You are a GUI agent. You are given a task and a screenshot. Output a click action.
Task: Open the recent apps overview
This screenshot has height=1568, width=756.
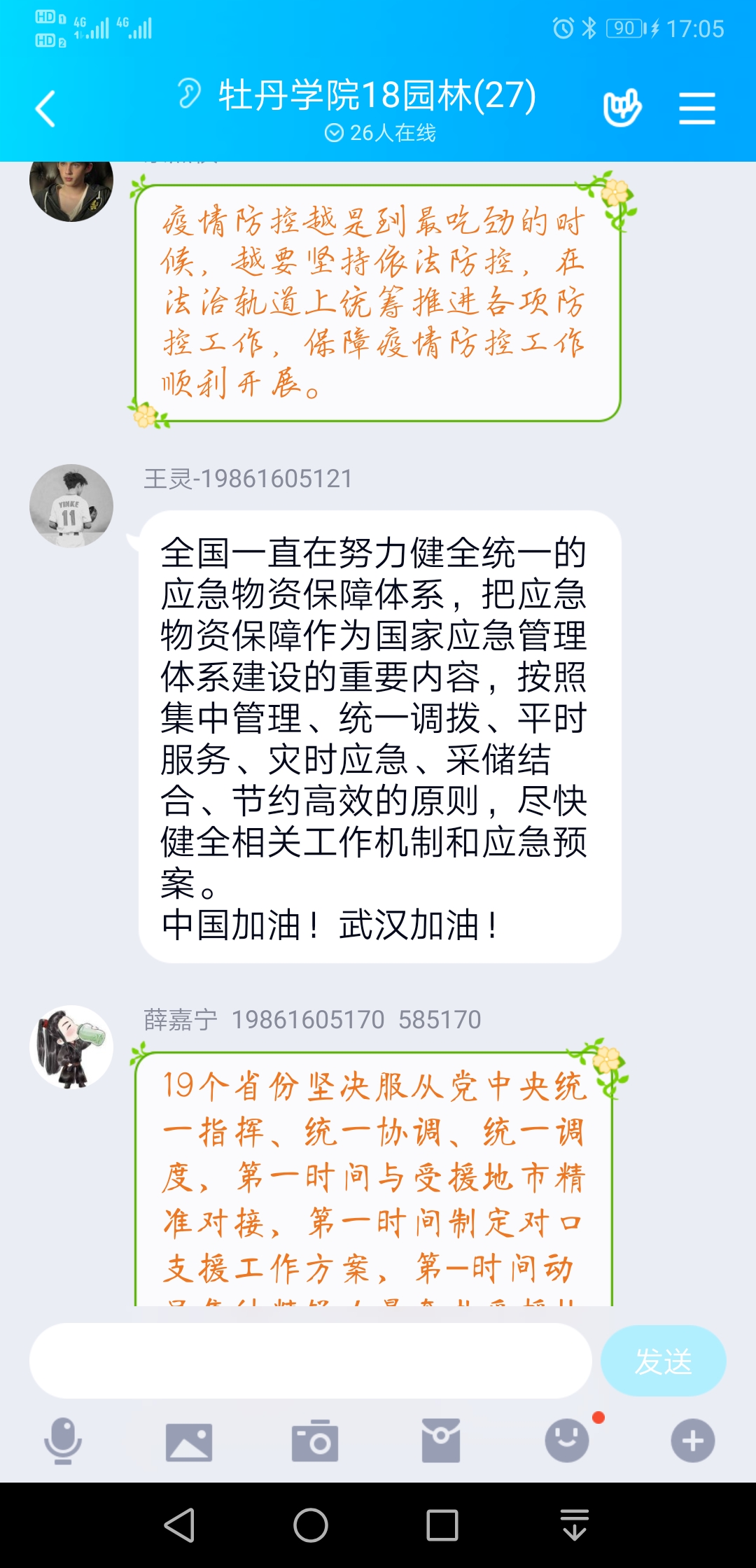point(442,1525)
